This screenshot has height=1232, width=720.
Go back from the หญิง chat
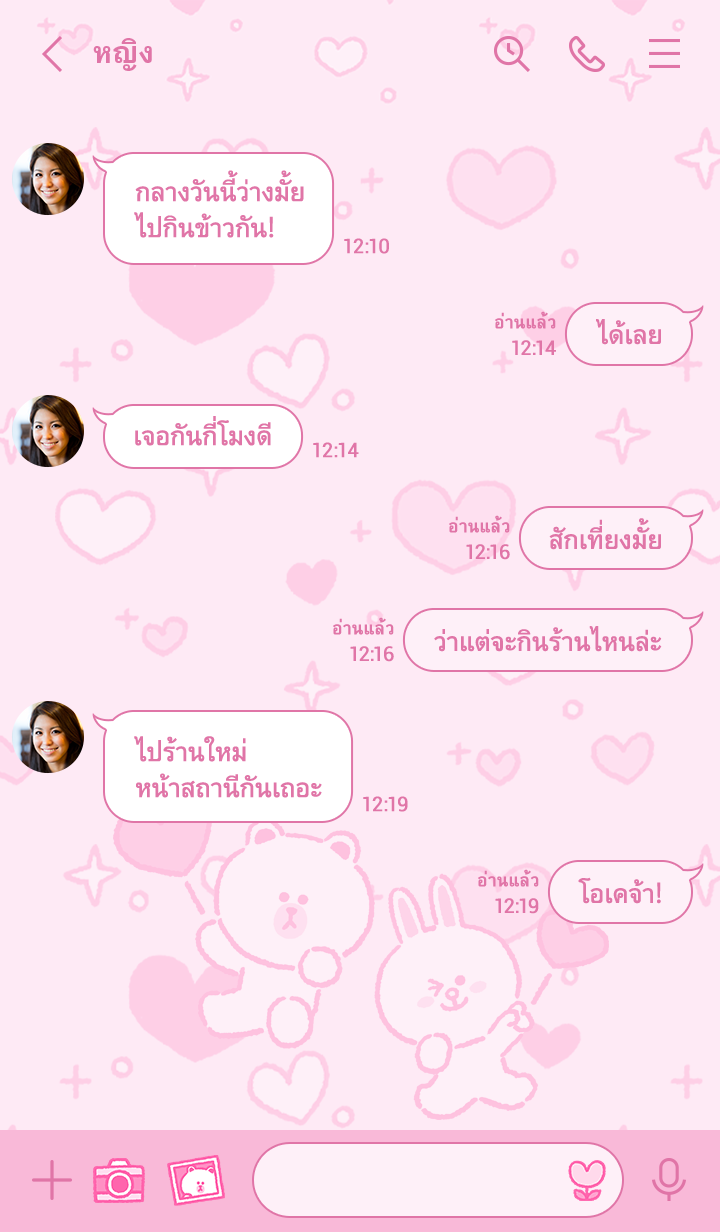click(x=52, y=54)
